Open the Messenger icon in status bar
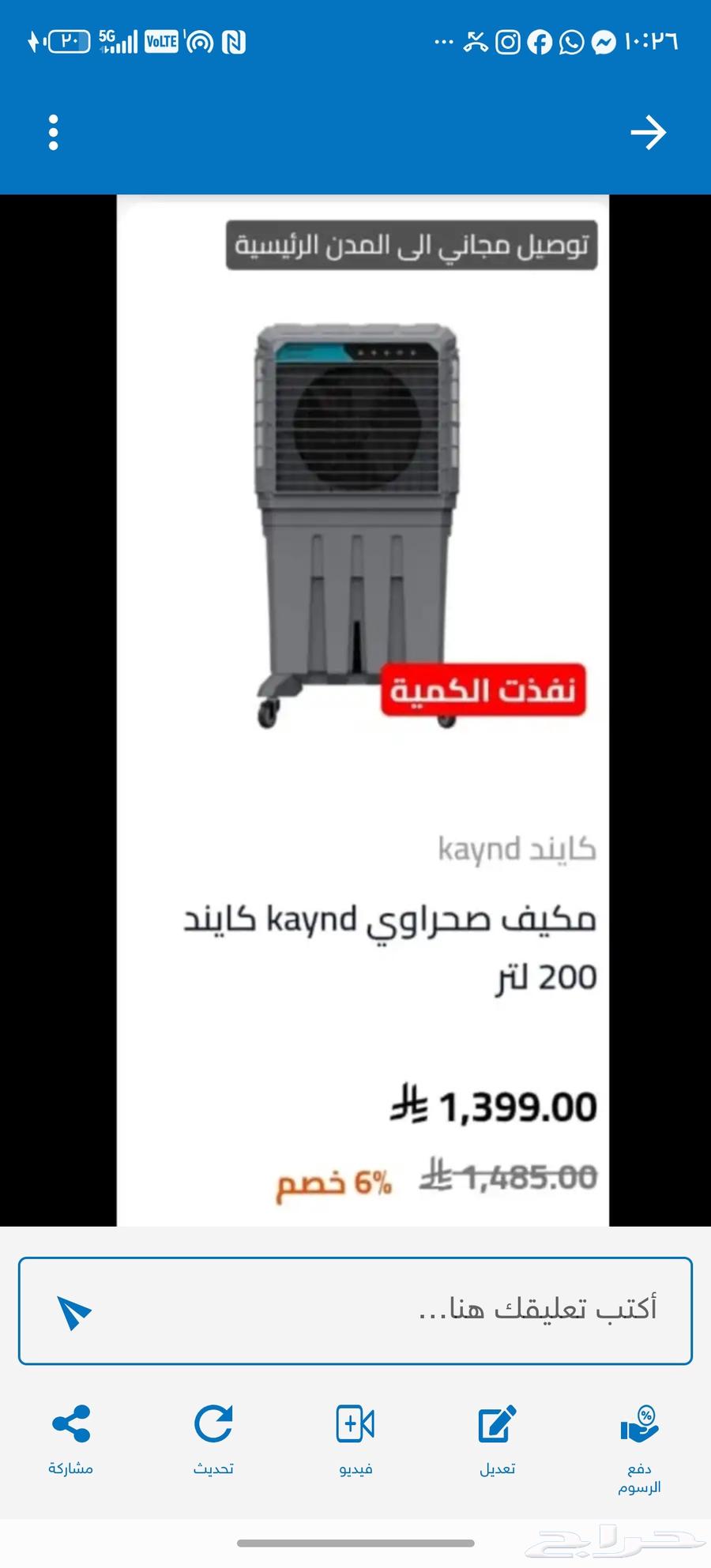711x1568 pixels. (603, 43)
